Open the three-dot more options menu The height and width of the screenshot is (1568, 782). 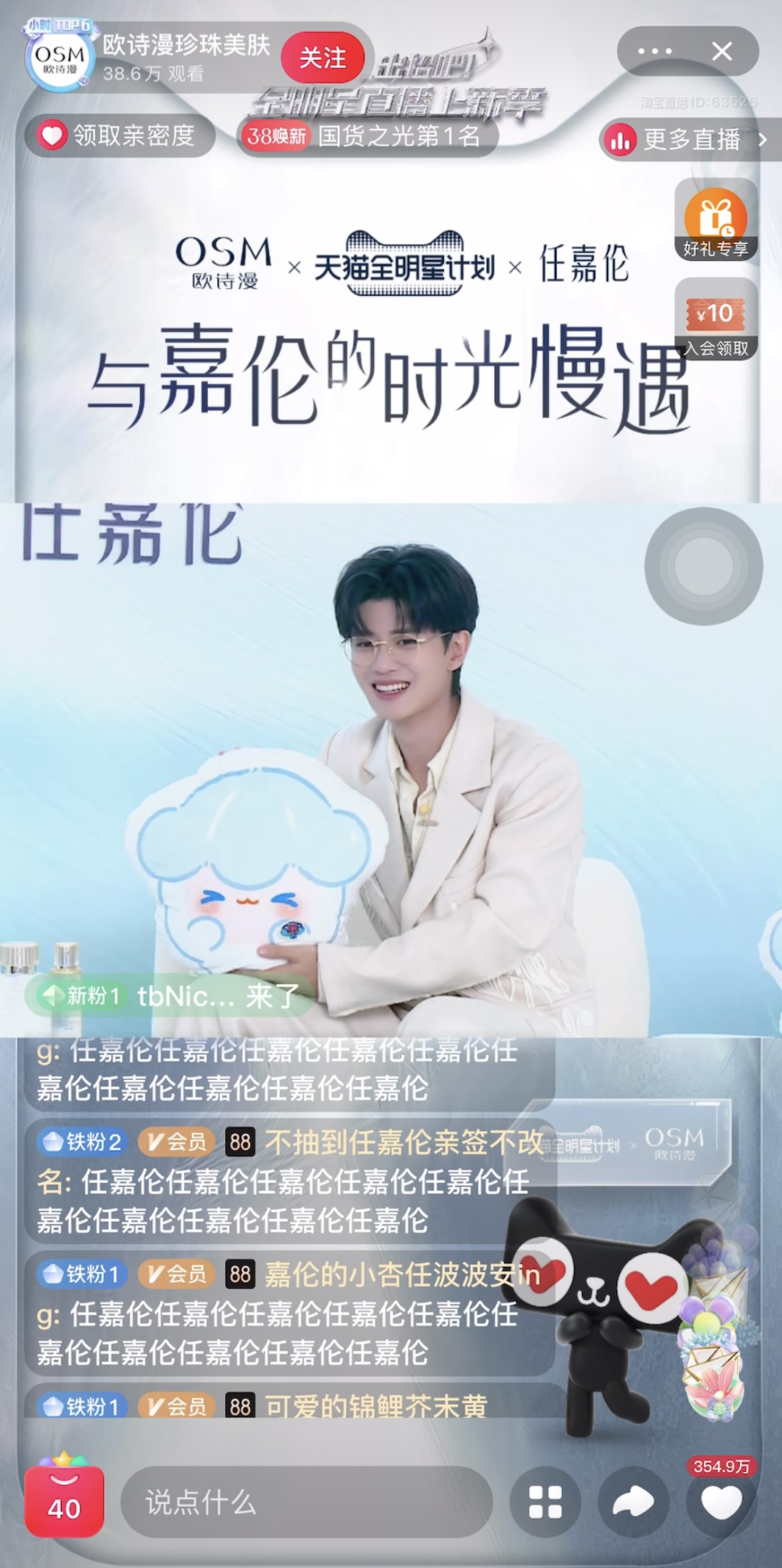coord(655,51)
